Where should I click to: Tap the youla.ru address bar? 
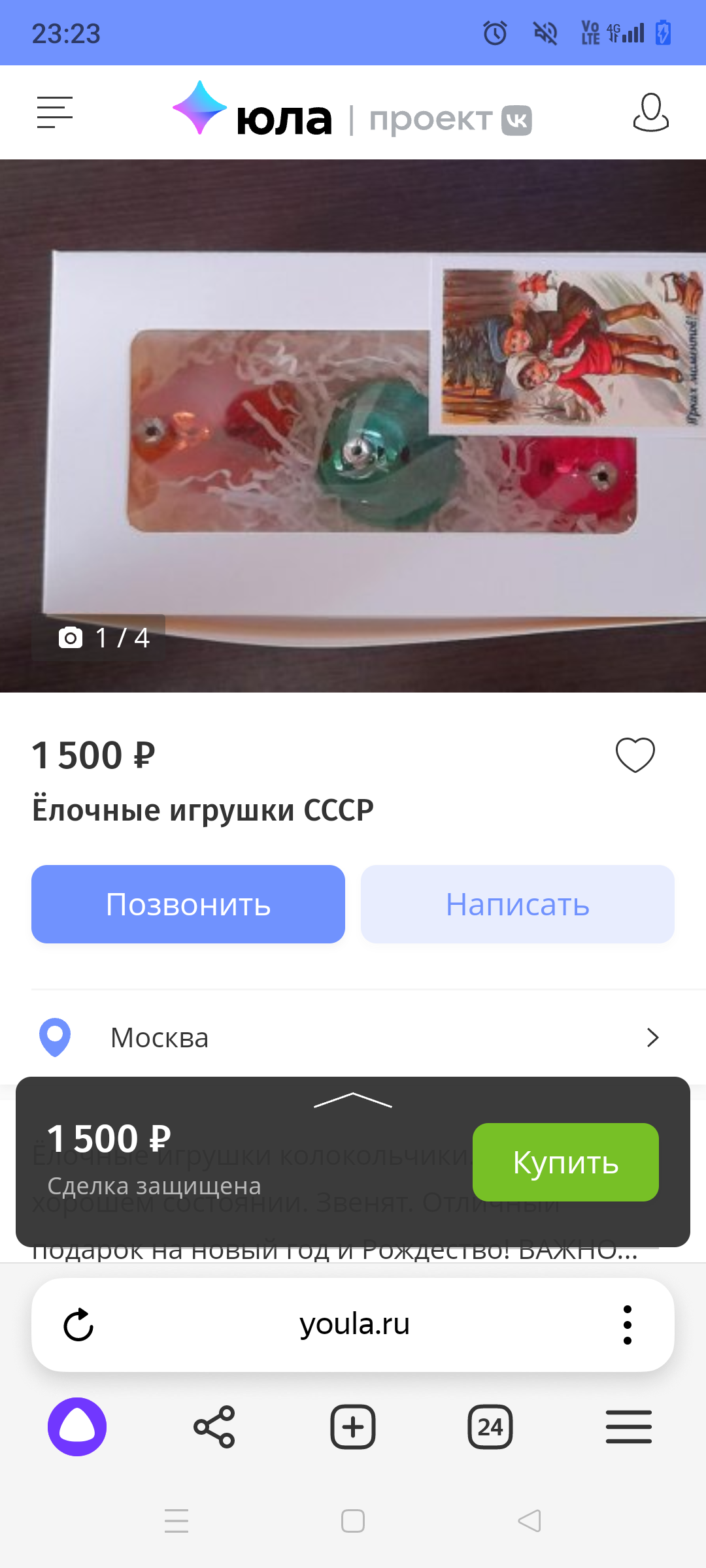click(x=354, y=1325)
